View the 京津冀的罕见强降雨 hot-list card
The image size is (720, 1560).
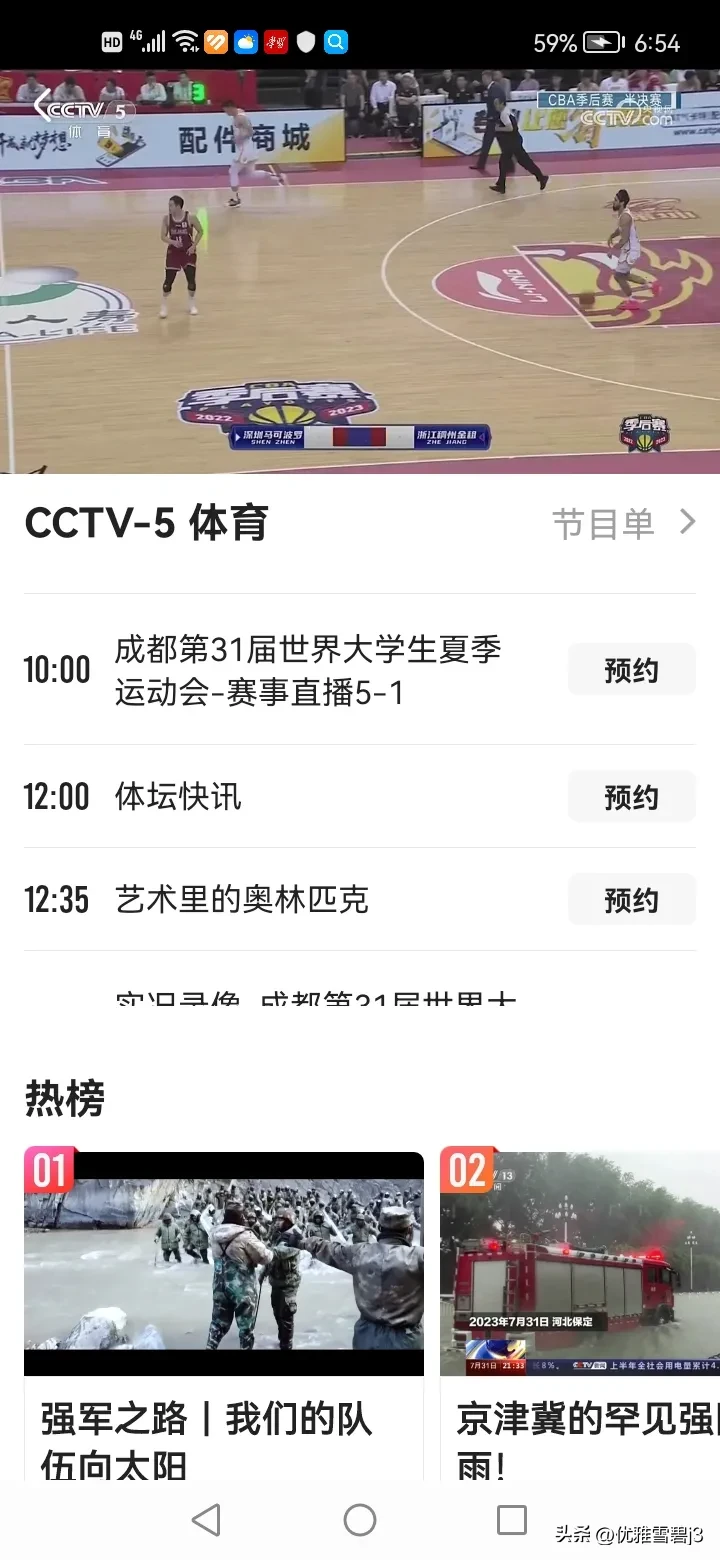pos(580,1310)
